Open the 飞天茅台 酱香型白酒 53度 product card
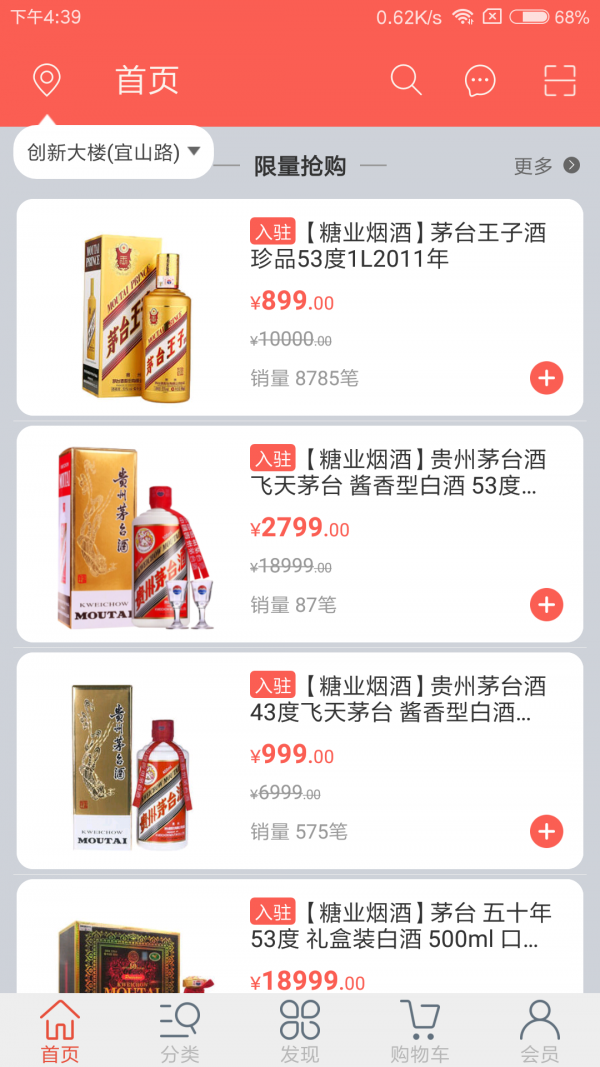Image resolution: width=600 pixels, height=1067 pixels. [300, 534]
